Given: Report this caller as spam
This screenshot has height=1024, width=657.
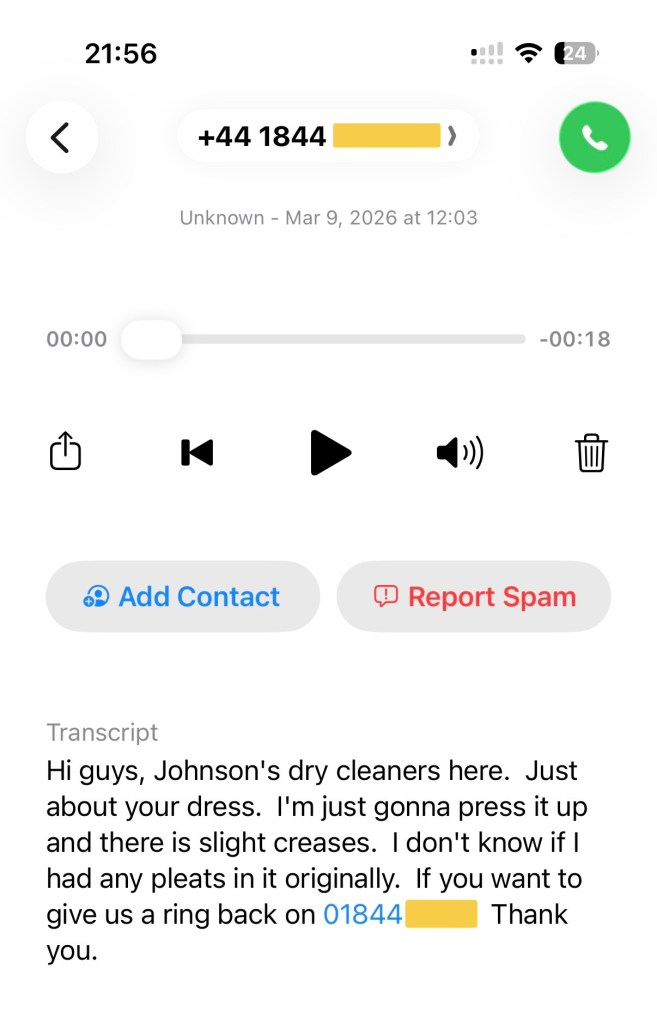Looking at the screenshot, I should 474,597.
